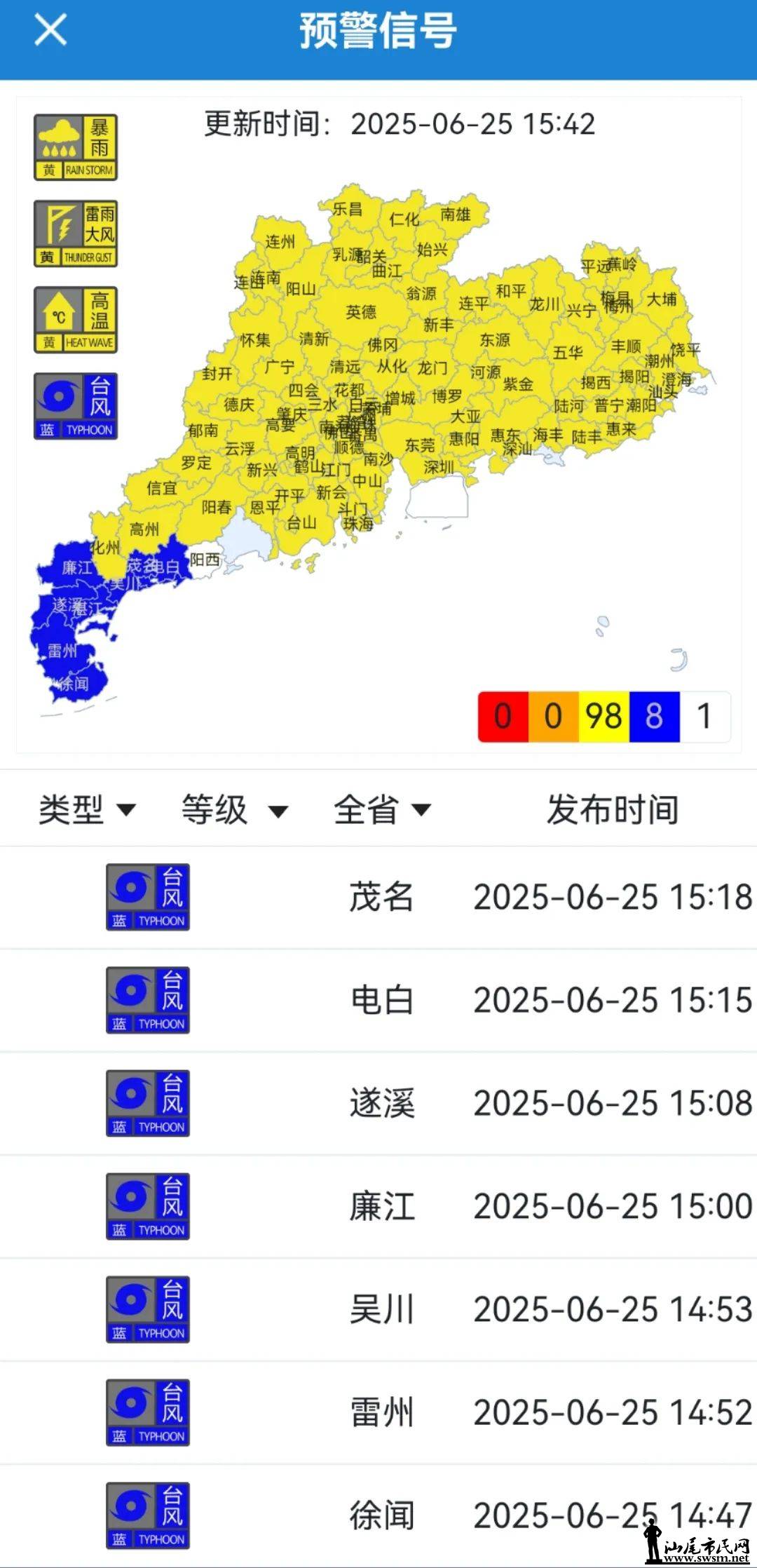Open the 廉江 typhoon warning entry
Image resolution: width=757 pixels, height=1568 pixels.
click(x=381, y=1206)
